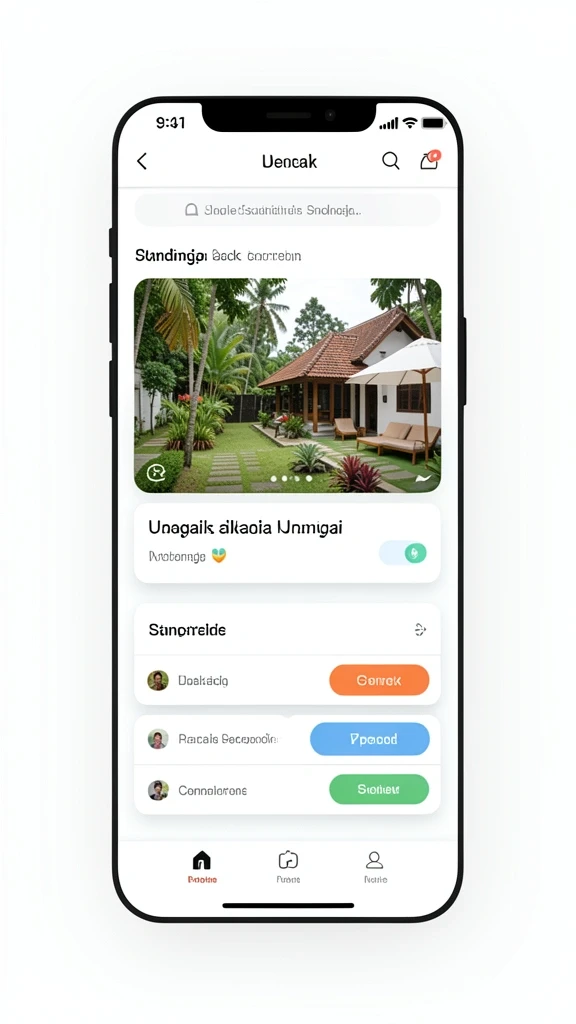The image size is (576, 1024).
Task: Focus the search field under the header
Action: pos(287,210)
